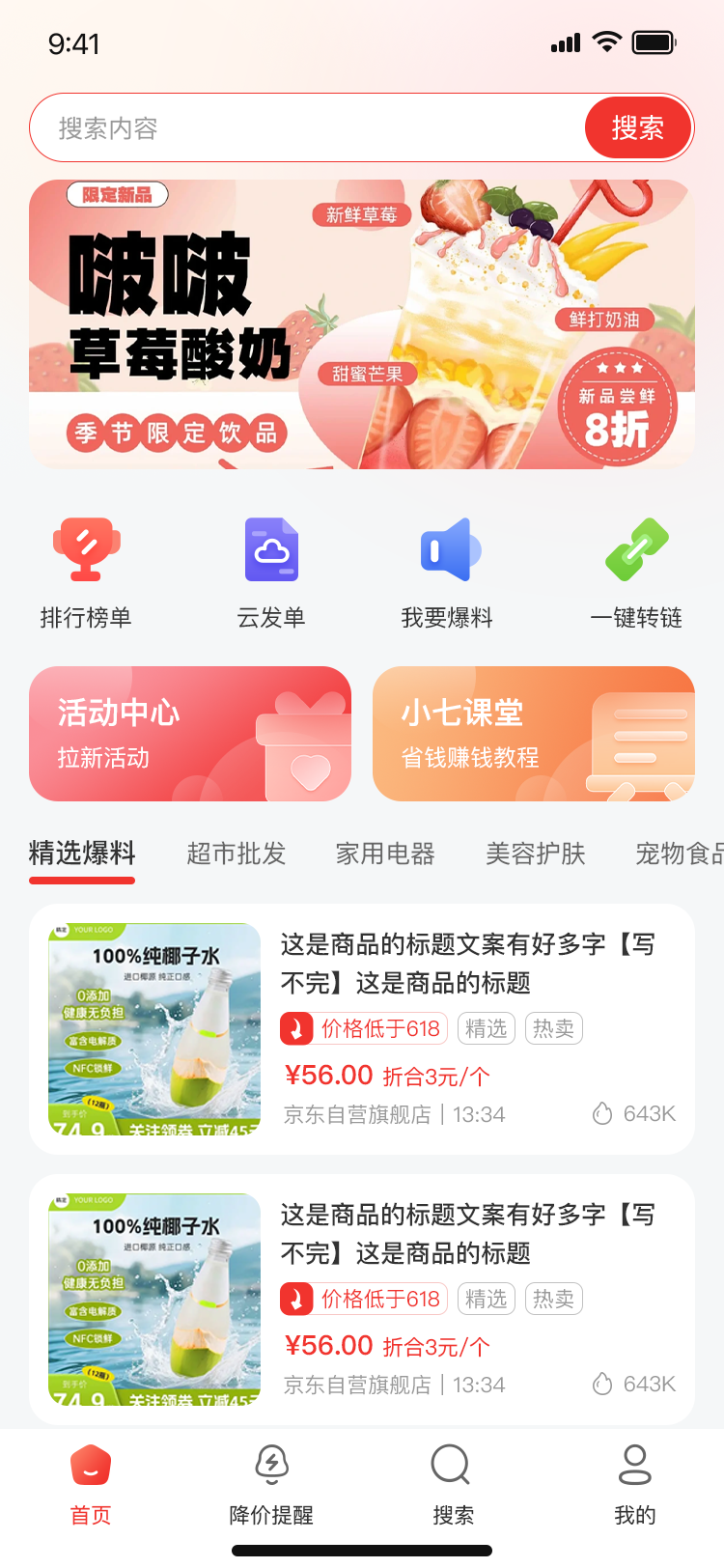Screen dimensions: 724x1568
Task: Open the 排行榜单 trophy icon
Action: 86,549
